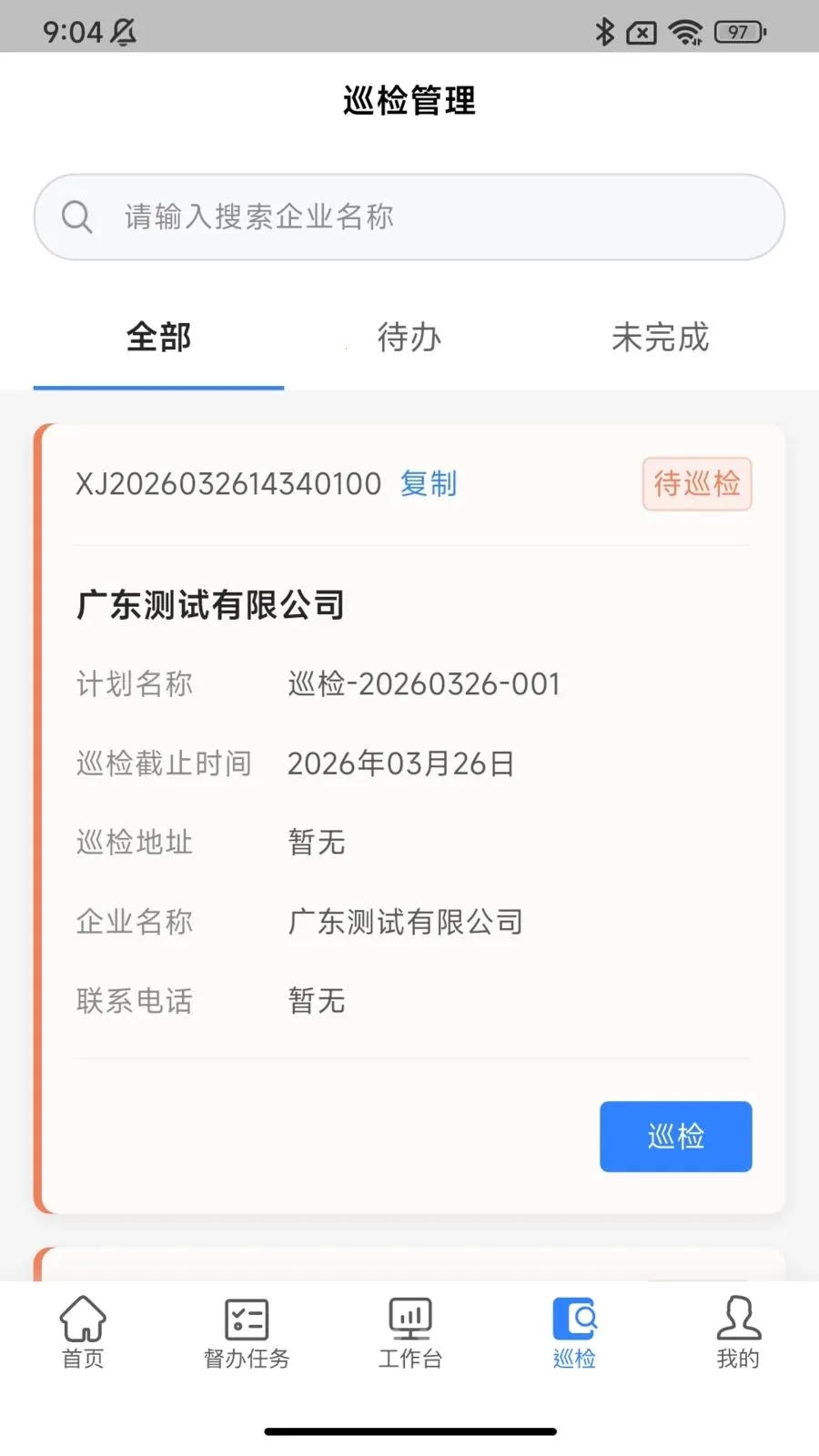Switch to the 未完成 tab

(660, 338)
